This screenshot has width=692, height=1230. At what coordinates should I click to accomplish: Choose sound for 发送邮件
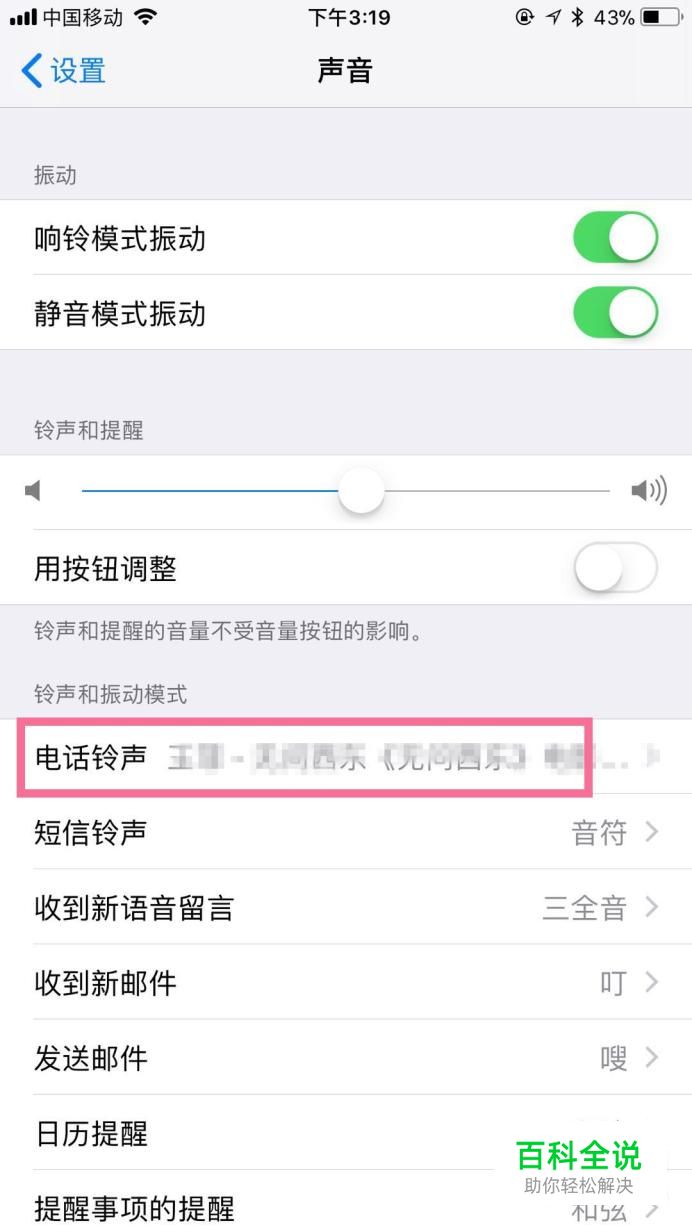346,1057
